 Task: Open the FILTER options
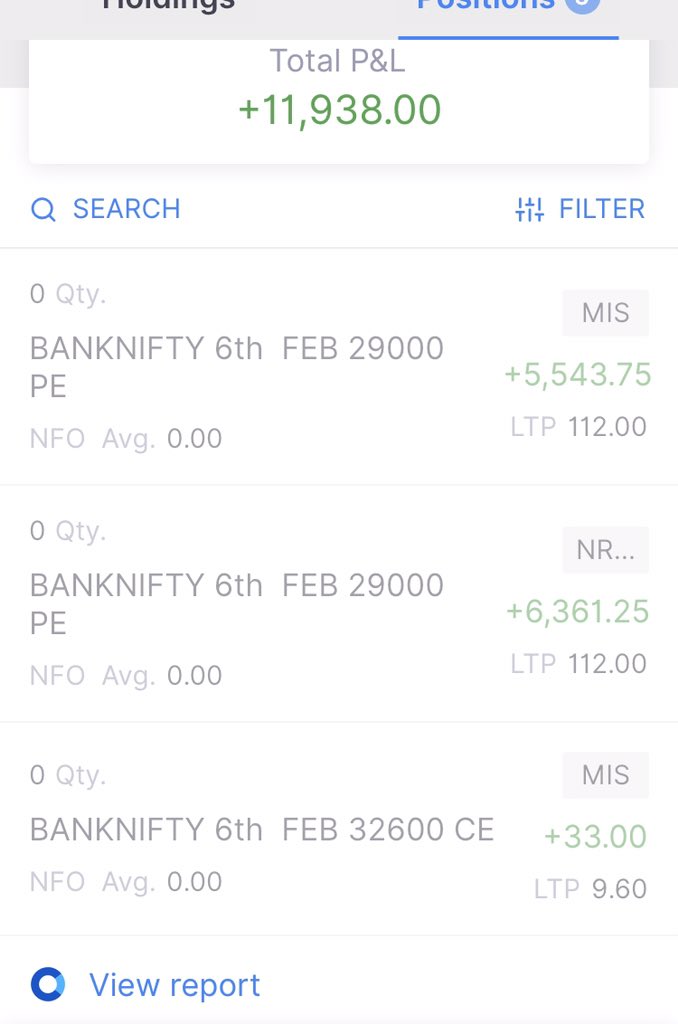[580, 210]
